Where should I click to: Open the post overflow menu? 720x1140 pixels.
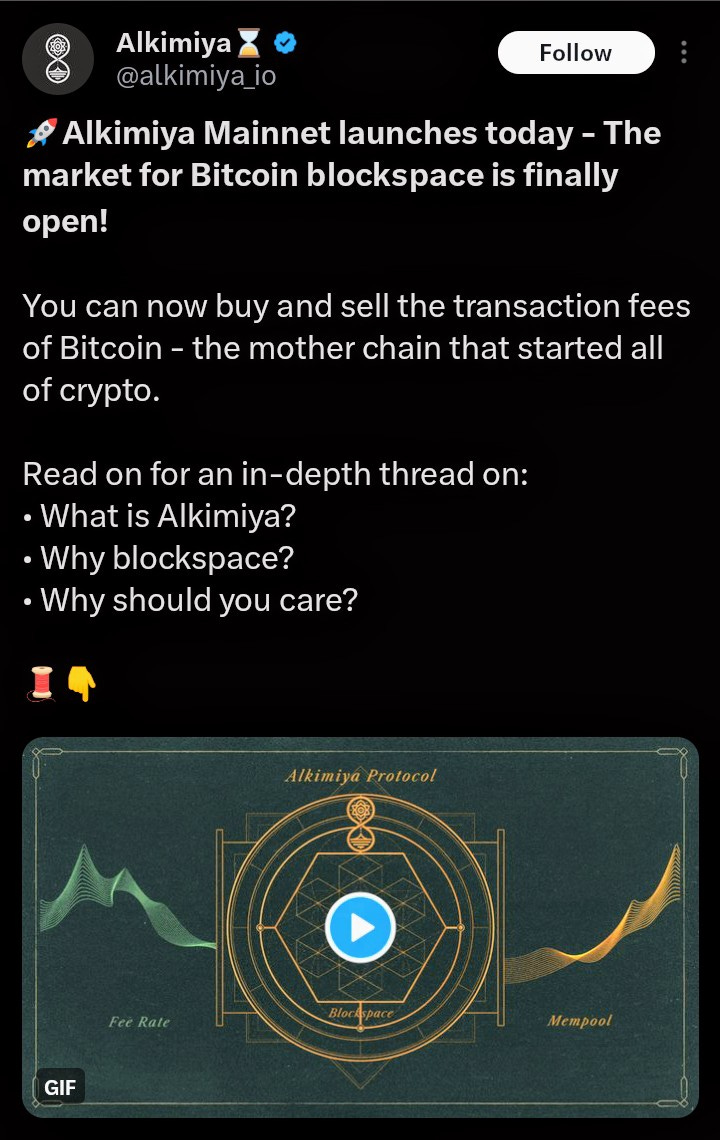pyautogui.click(x=684, y=52)
